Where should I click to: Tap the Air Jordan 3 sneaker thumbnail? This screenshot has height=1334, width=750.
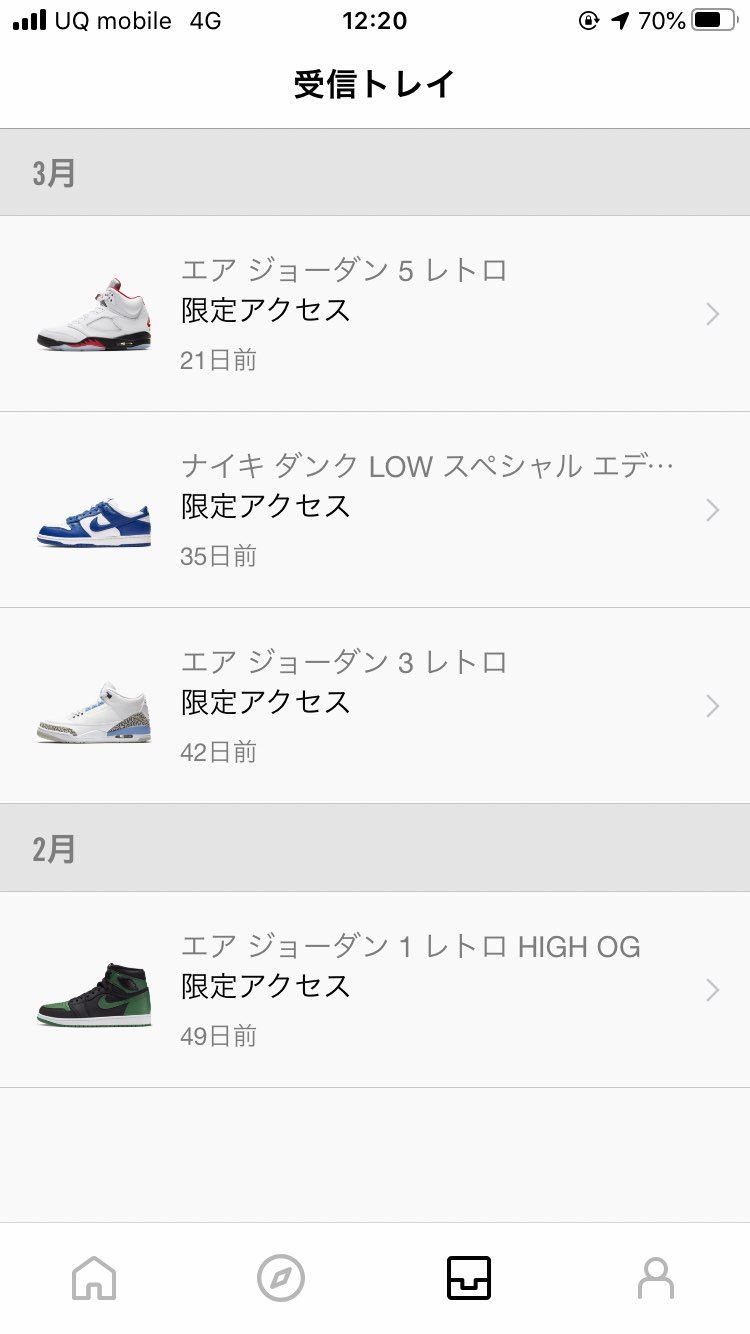click(x=95, y=705)
